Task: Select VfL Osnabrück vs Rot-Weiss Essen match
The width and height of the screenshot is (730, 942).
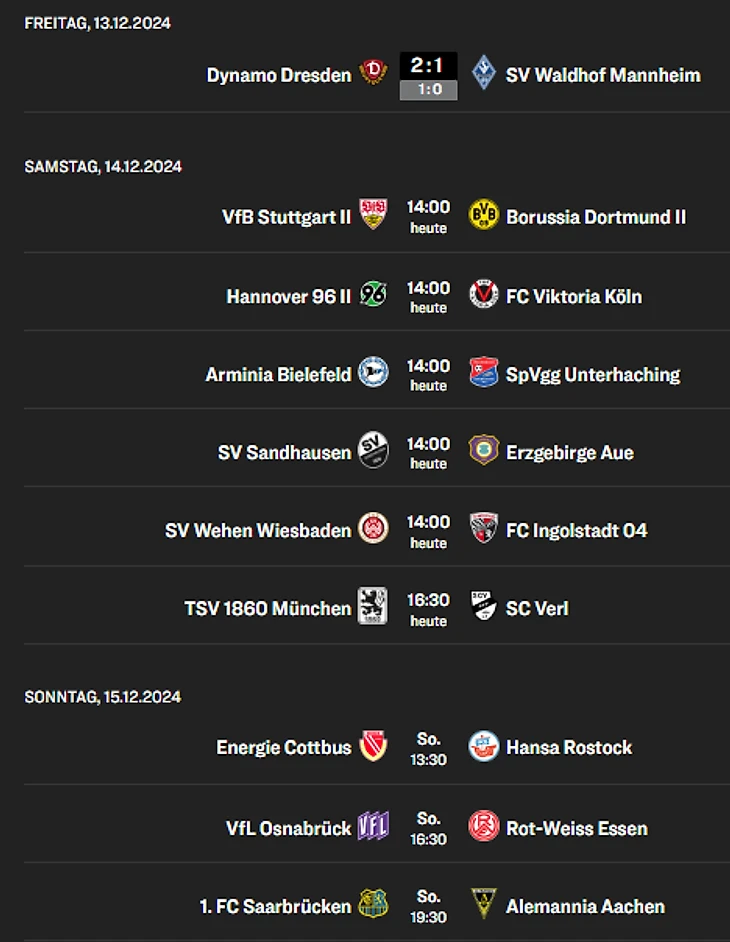Action: (x=428, y=828)
